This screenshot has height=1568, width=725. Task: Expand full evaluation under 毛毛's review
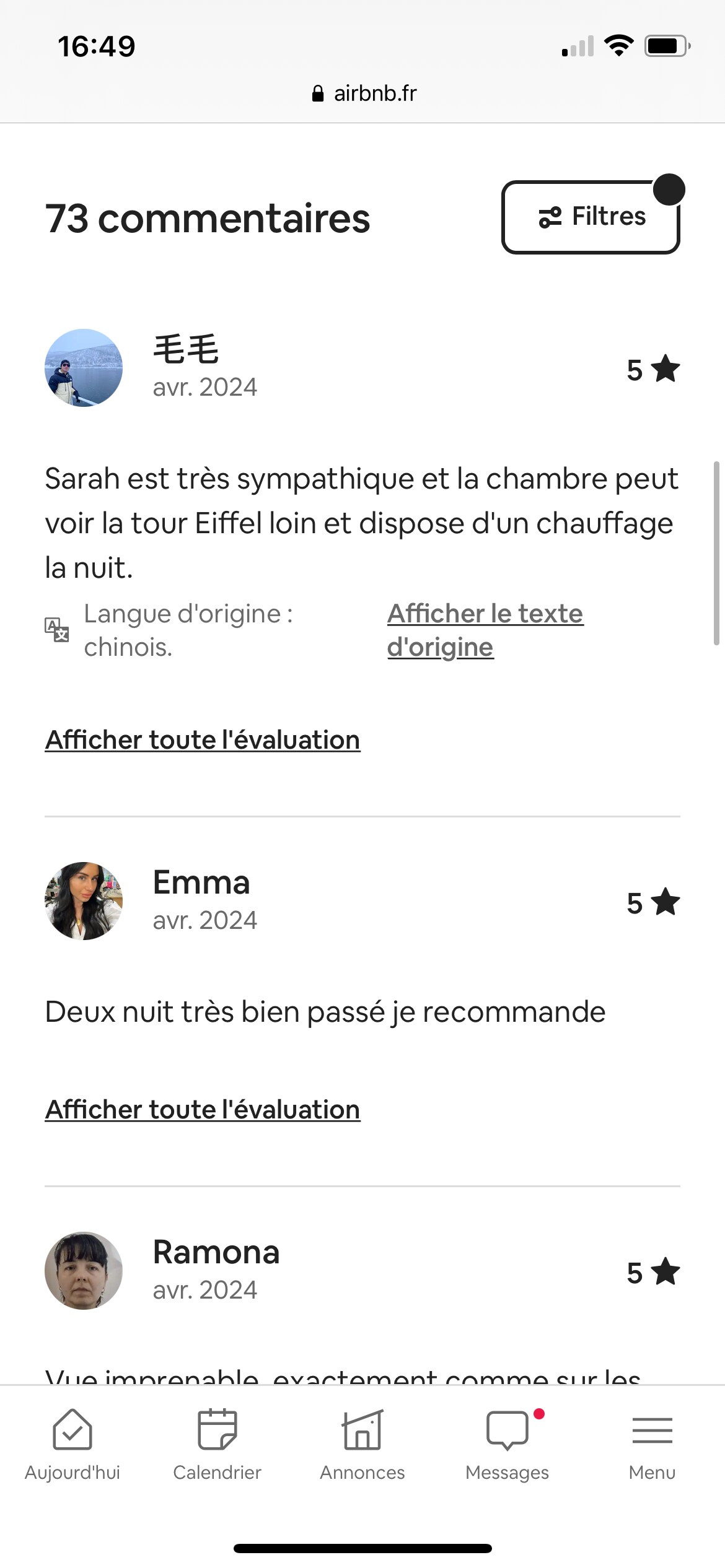(203, 740)
